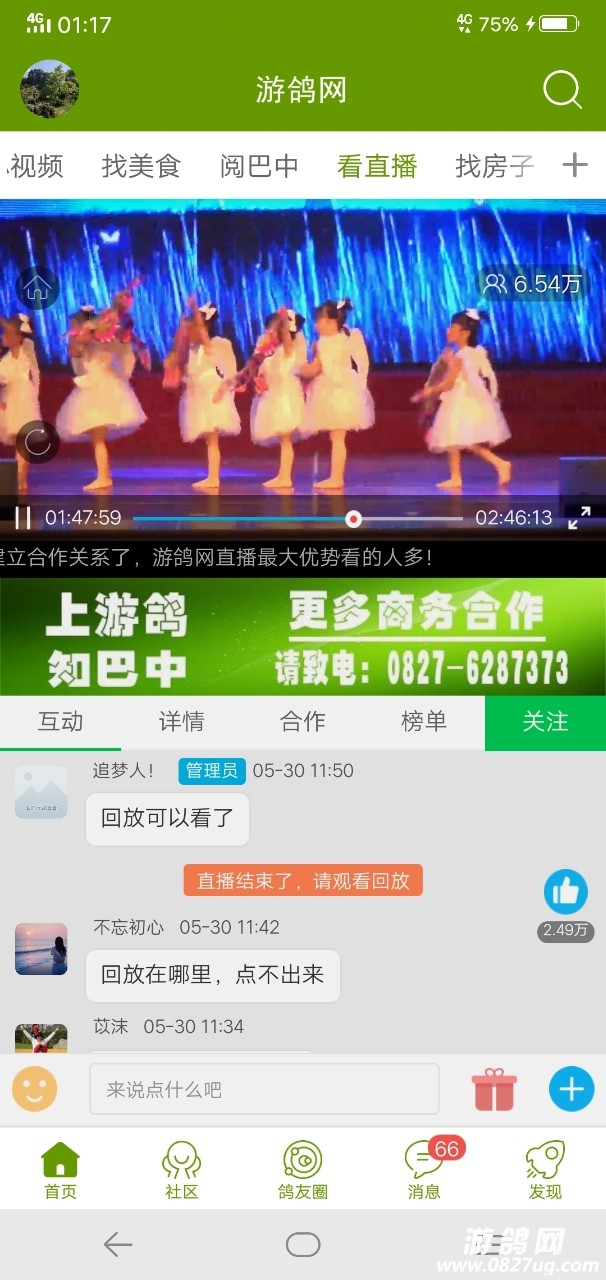Enter fullscreen video mode
606x1280 pixels.
pos(579,518)
